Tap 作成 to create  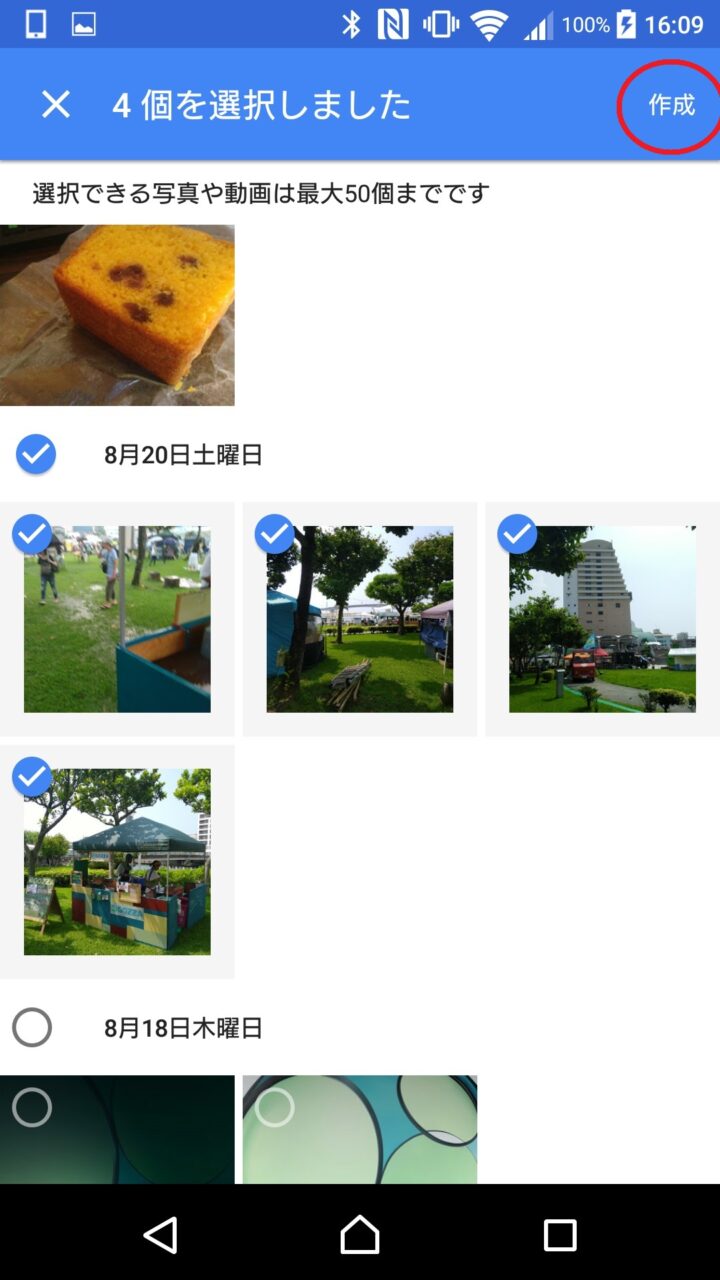671,105
